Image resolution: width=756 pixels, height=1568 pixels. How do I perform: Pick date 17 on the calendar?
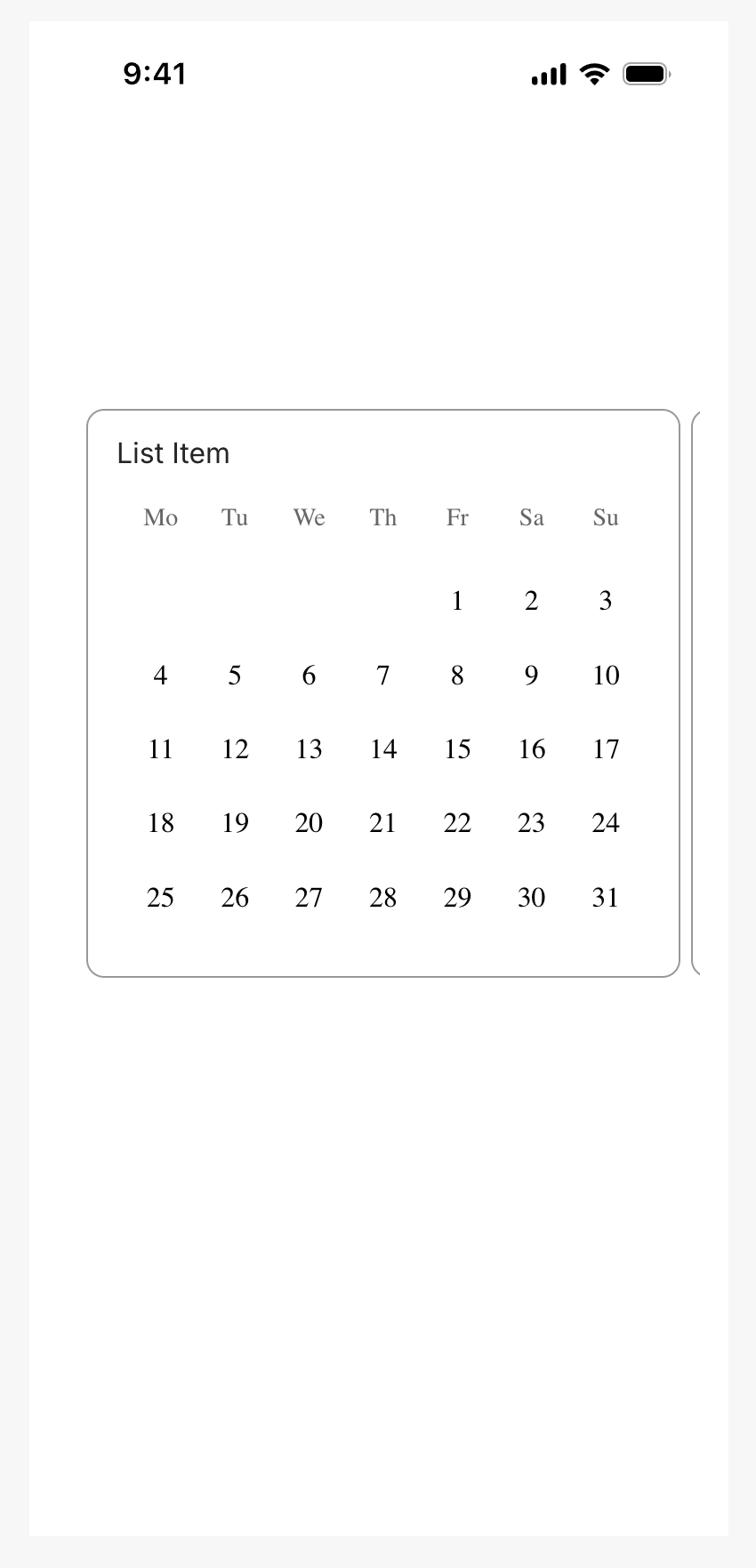coord(606,749)
